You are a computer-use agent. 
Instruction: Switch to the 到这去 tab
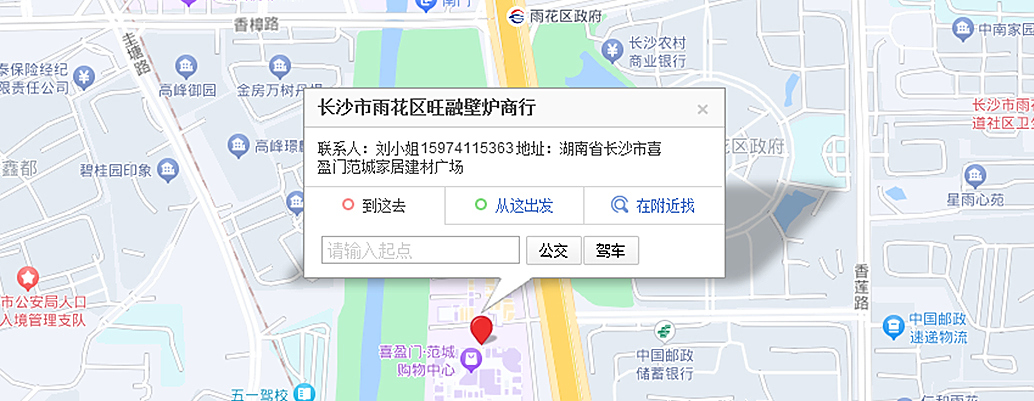(374, 206)
